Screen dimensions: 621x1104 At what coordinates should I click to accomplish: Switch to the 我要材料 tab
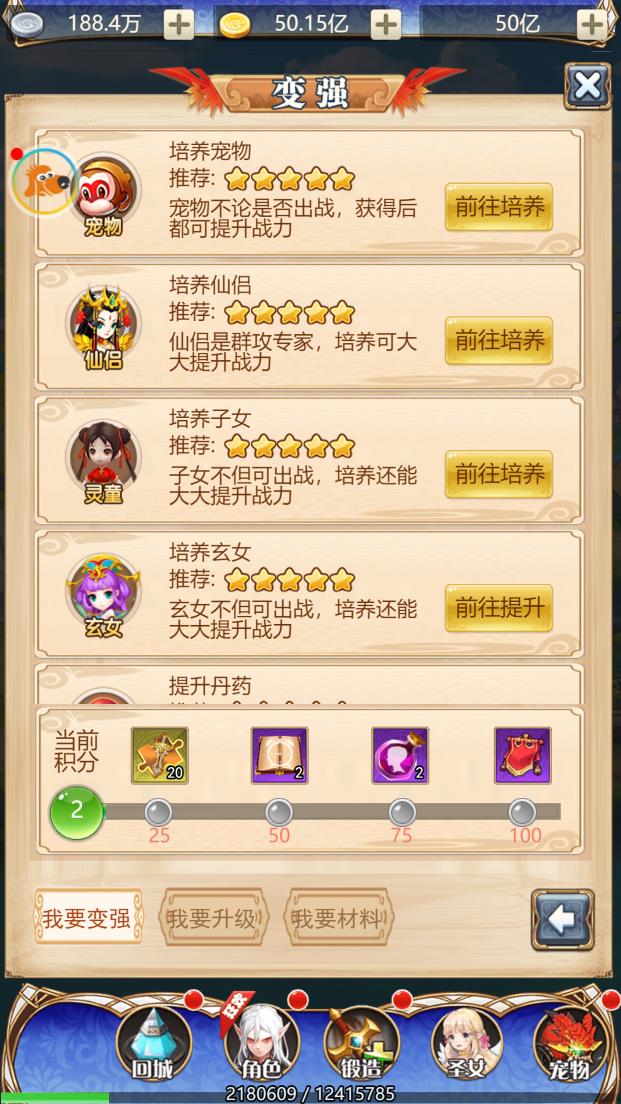338,918
